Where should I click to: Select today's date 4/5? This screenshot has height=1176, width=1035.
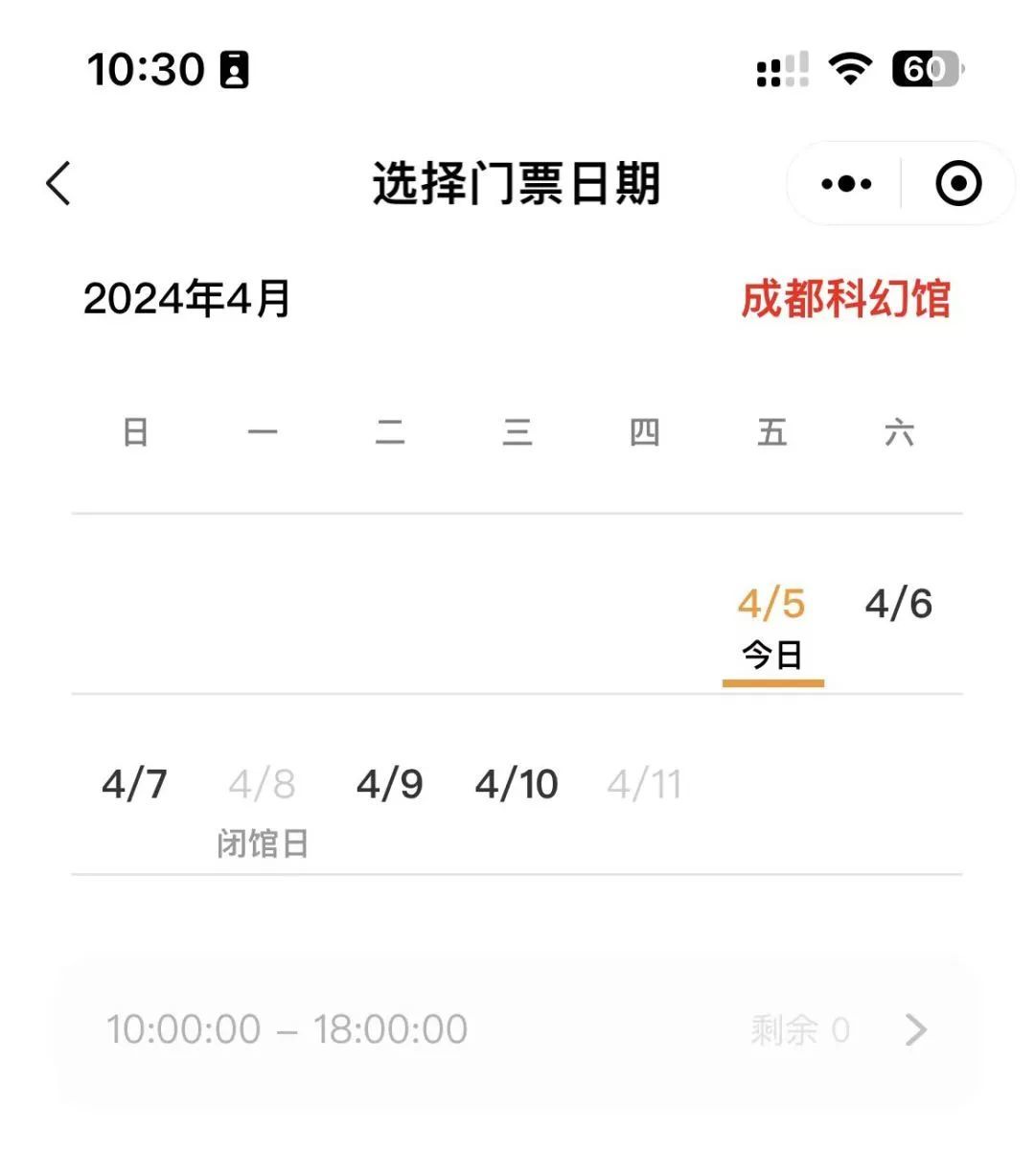(771, 623)
